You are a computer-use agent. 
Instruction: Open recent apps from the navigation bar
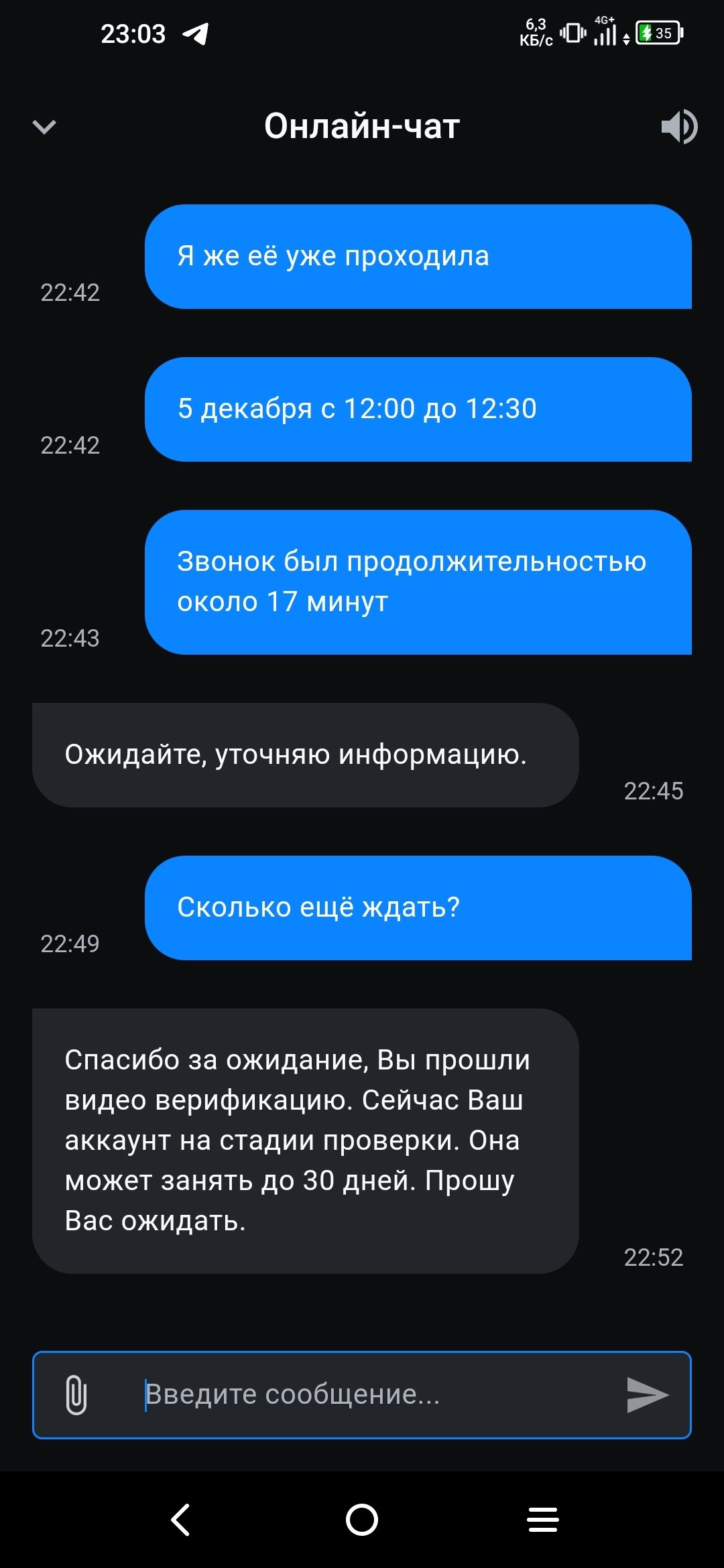coord(543,1520)
